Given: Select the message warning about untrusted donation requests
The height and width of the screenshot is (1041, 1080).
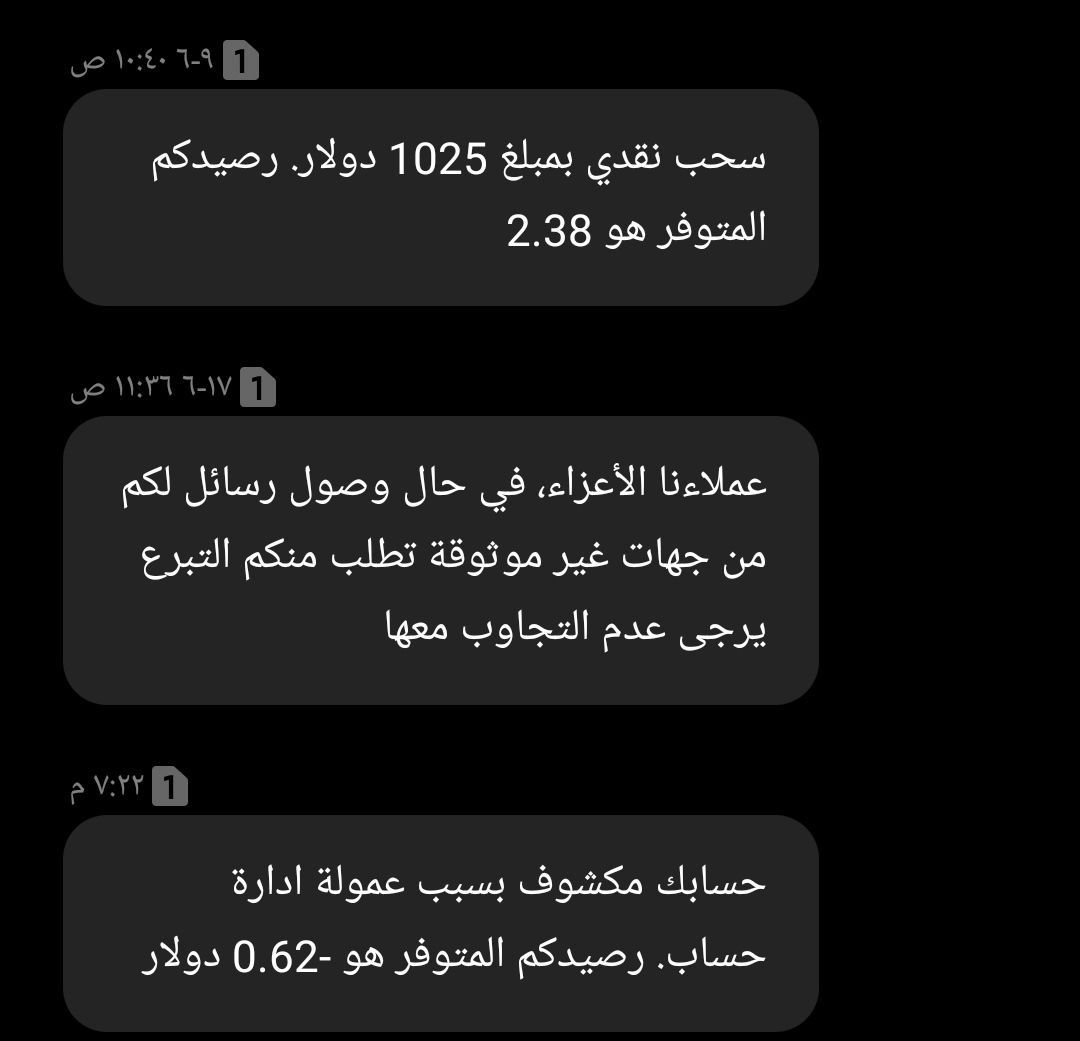Looking at the screenshot, I should (x=440, y=560).
